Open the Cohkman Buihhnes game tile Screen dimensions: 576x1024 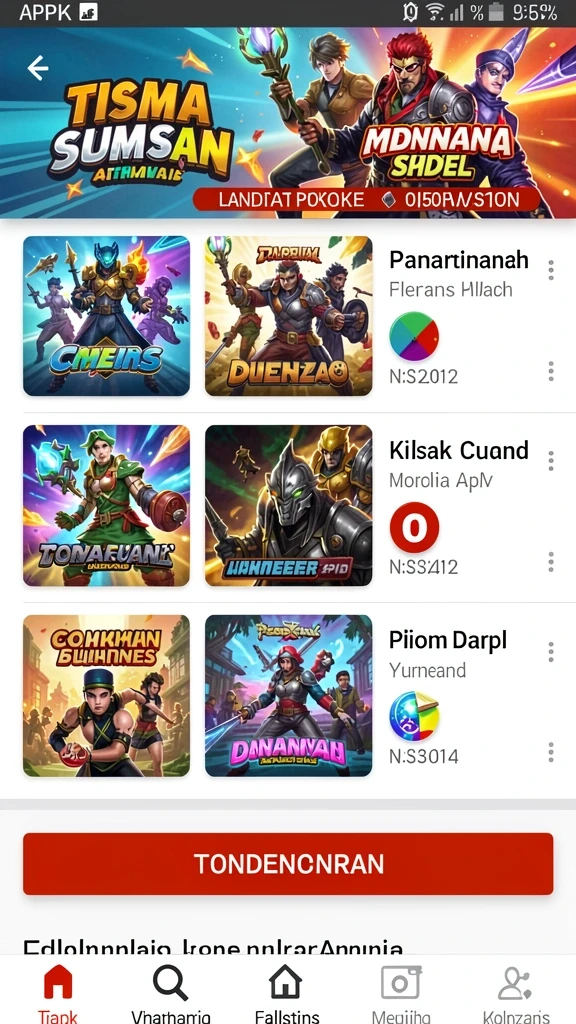click(x=106, y=696)
